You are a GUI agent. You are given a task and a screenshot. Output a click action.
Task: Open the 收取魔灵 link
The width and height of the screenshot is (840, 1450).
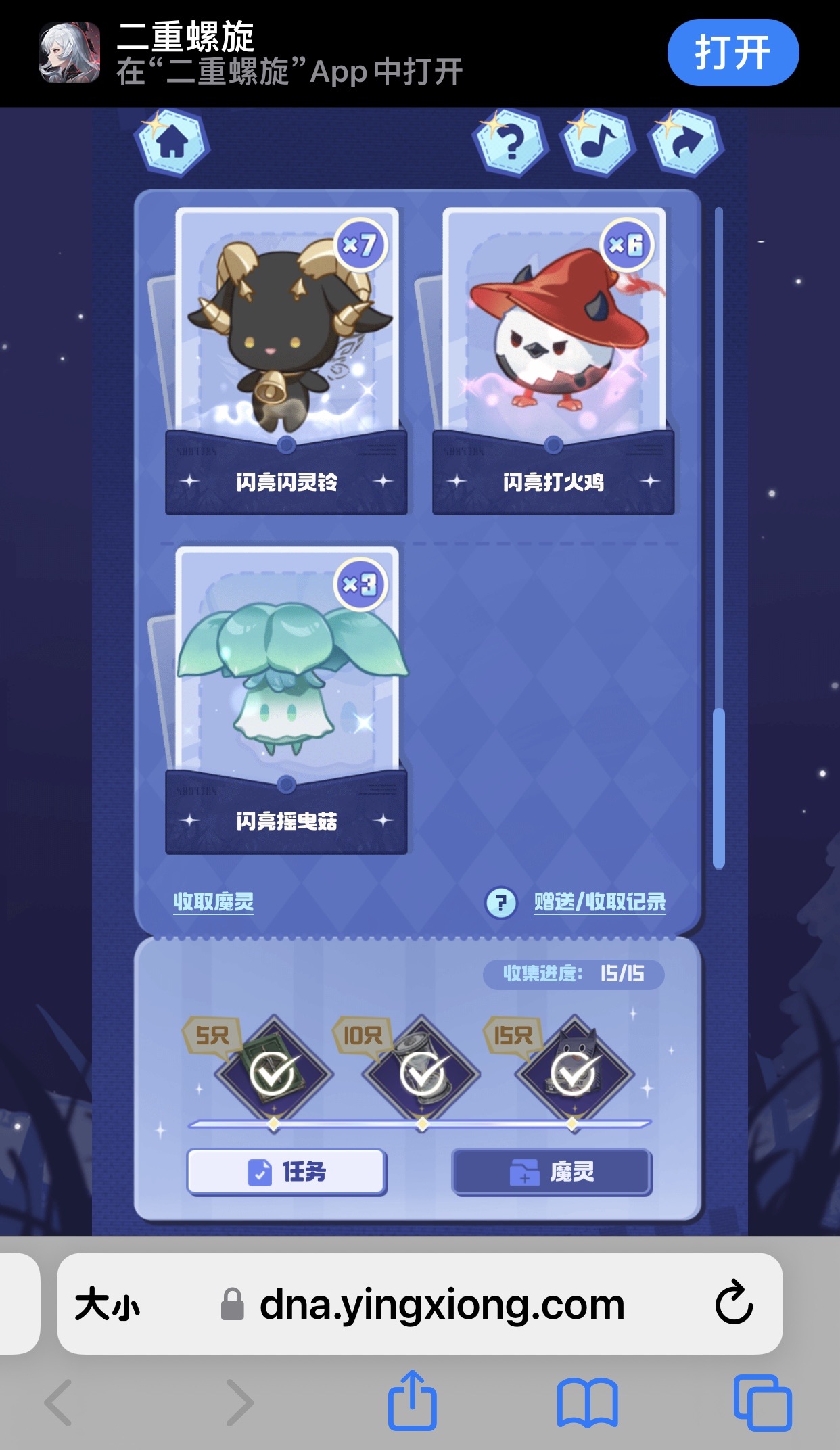[x=214, y=902]
